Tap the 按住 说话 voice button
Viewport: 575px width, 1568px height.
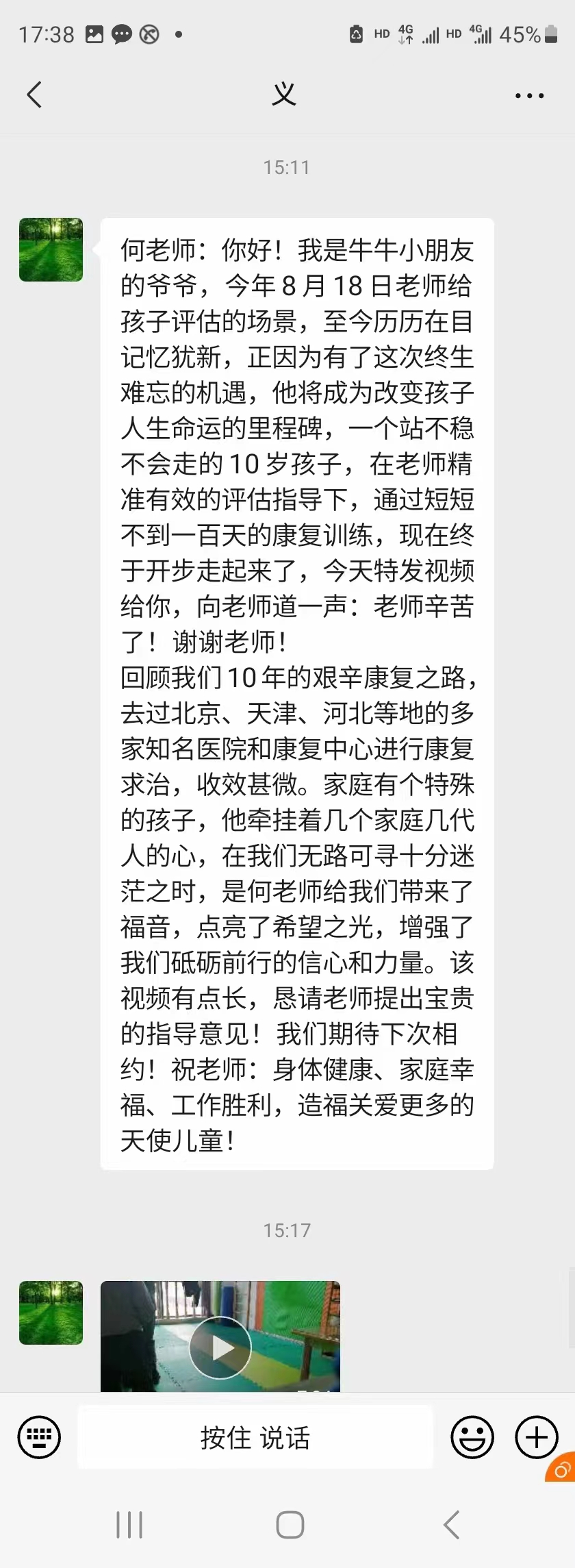tap(255, 1437)
